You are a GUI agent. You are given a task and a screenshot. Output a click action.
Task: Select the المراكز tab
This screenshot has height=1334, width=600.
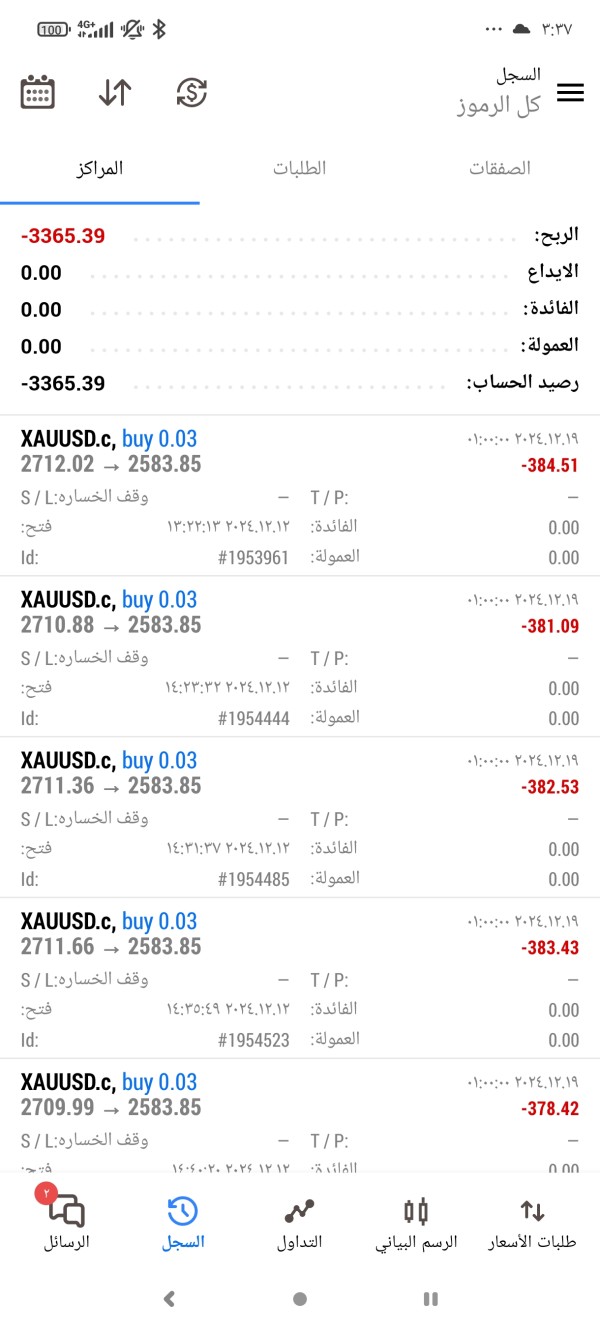[99, 168]
